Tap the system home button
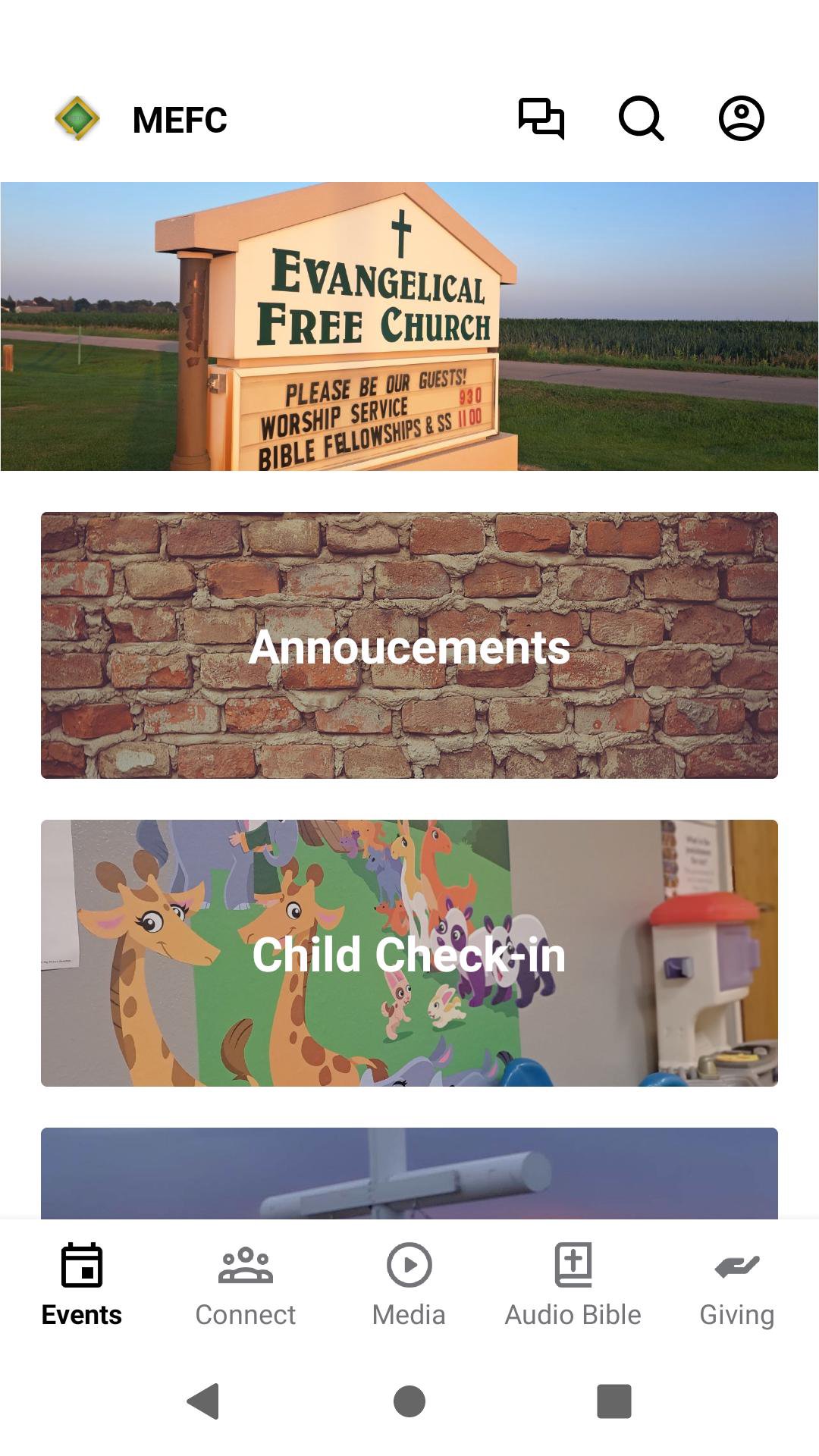819x1456 pixels. coord(409,1401)
